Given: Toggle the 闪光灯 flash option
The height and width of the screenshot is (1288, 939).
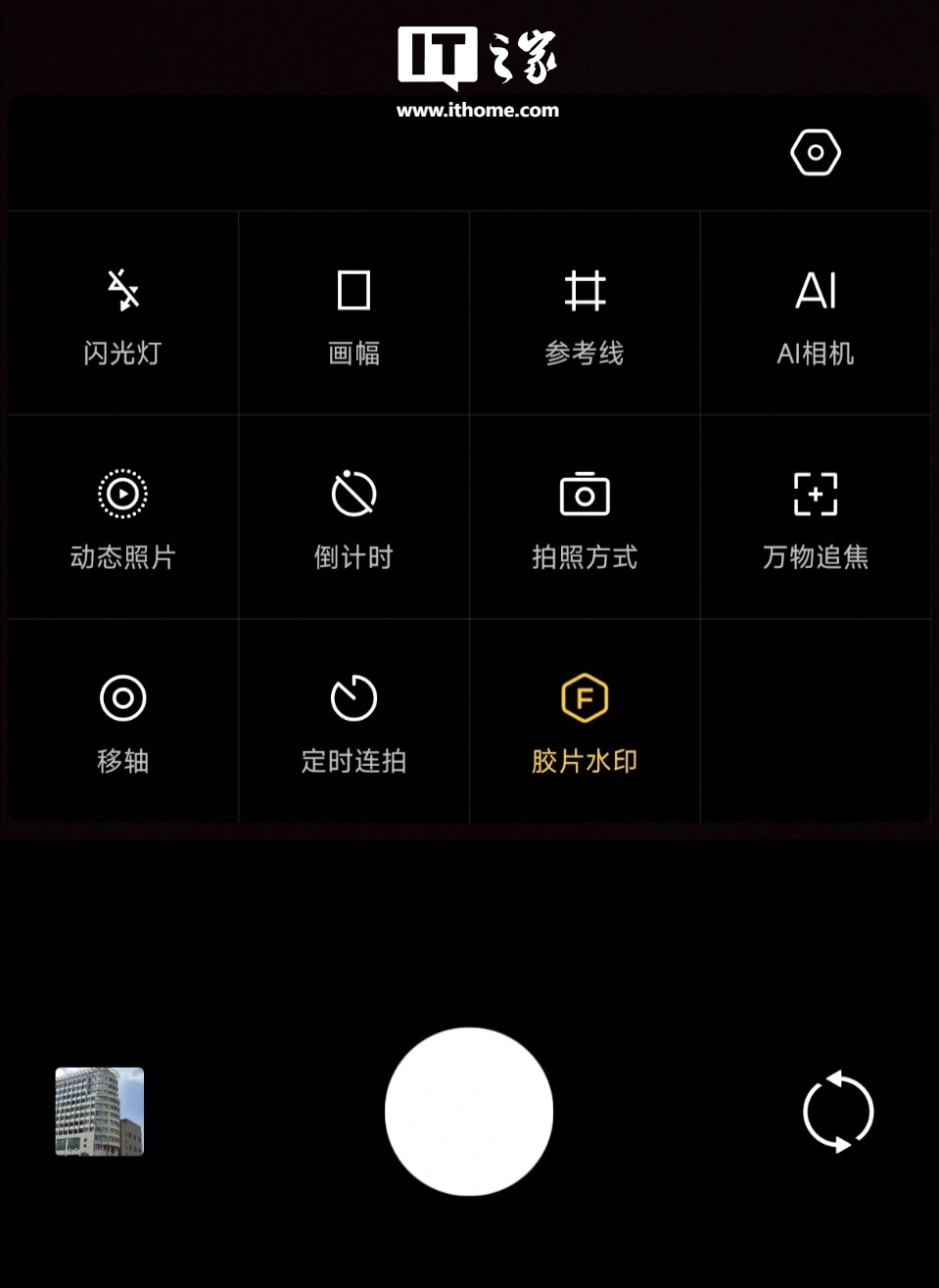Looking at the screenshot, I should pos(122,313).
